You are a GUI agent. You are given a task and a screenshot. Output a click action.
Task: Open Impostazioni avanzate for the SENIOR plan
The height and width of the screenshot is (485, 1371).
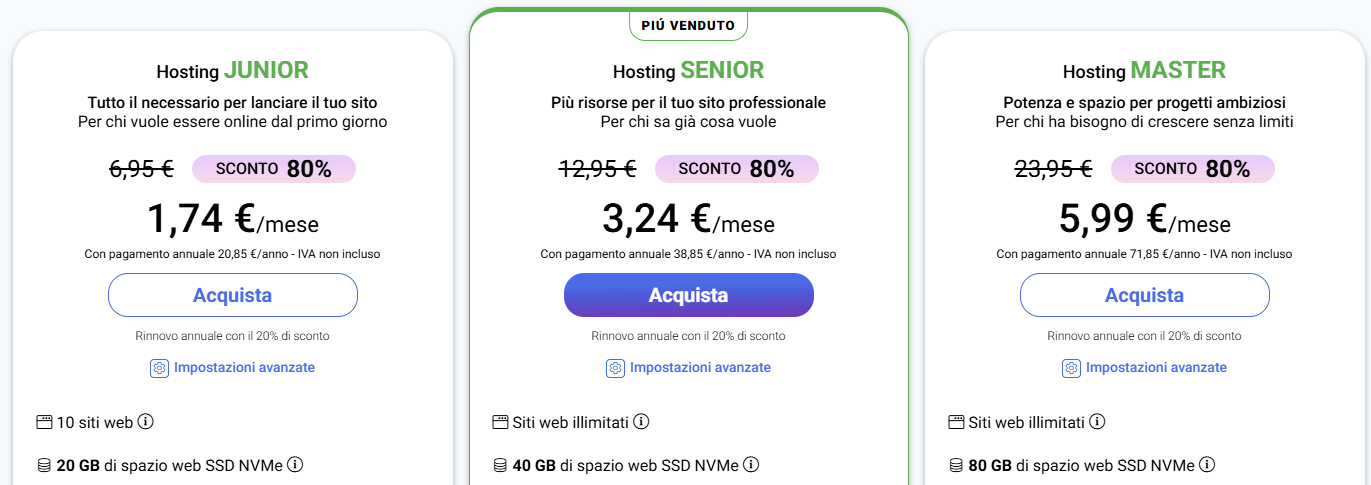click(x=689, y=368)
